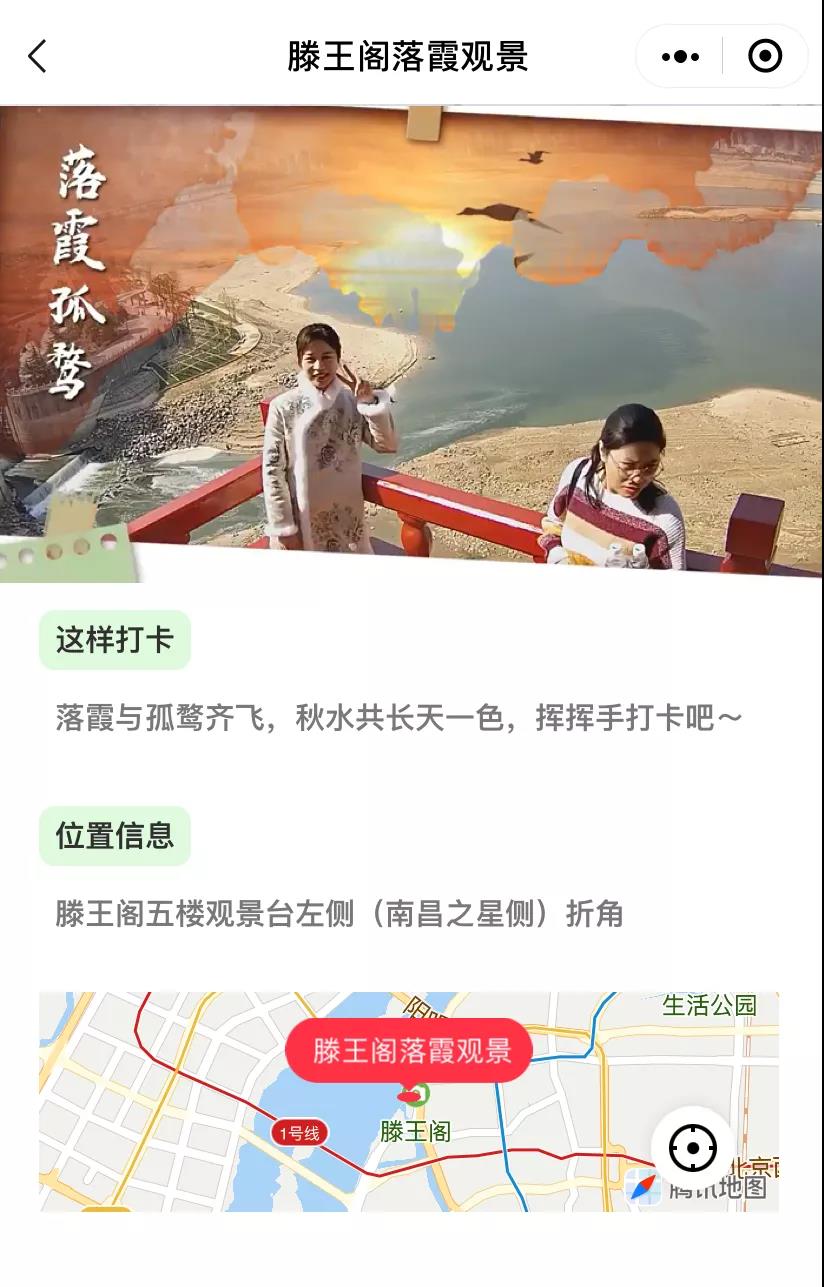The image size is (824, 1287).
Task: Close the mini program with the circle button
Action: (x=765, y=57)
